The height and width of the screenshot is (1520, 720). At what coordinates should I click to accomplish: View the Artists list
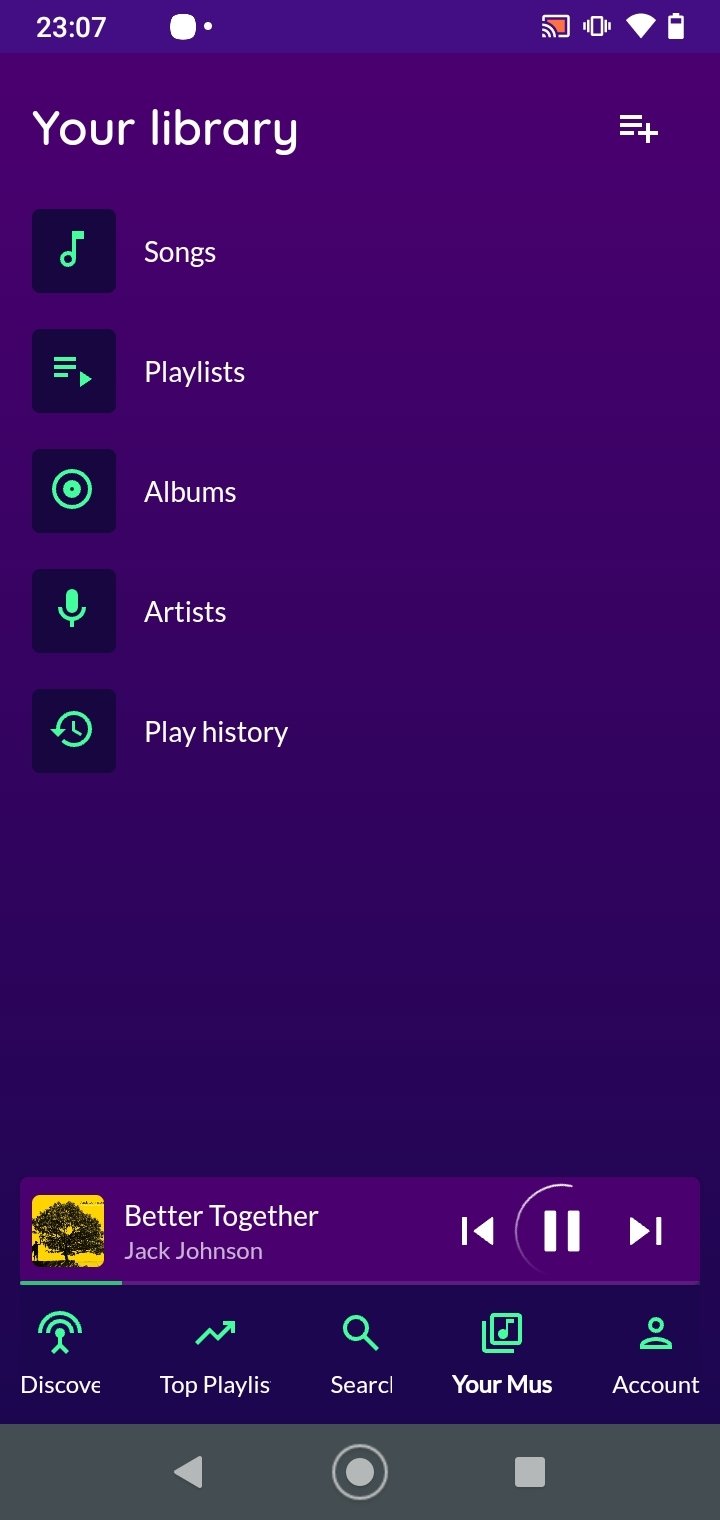[360, 611]
